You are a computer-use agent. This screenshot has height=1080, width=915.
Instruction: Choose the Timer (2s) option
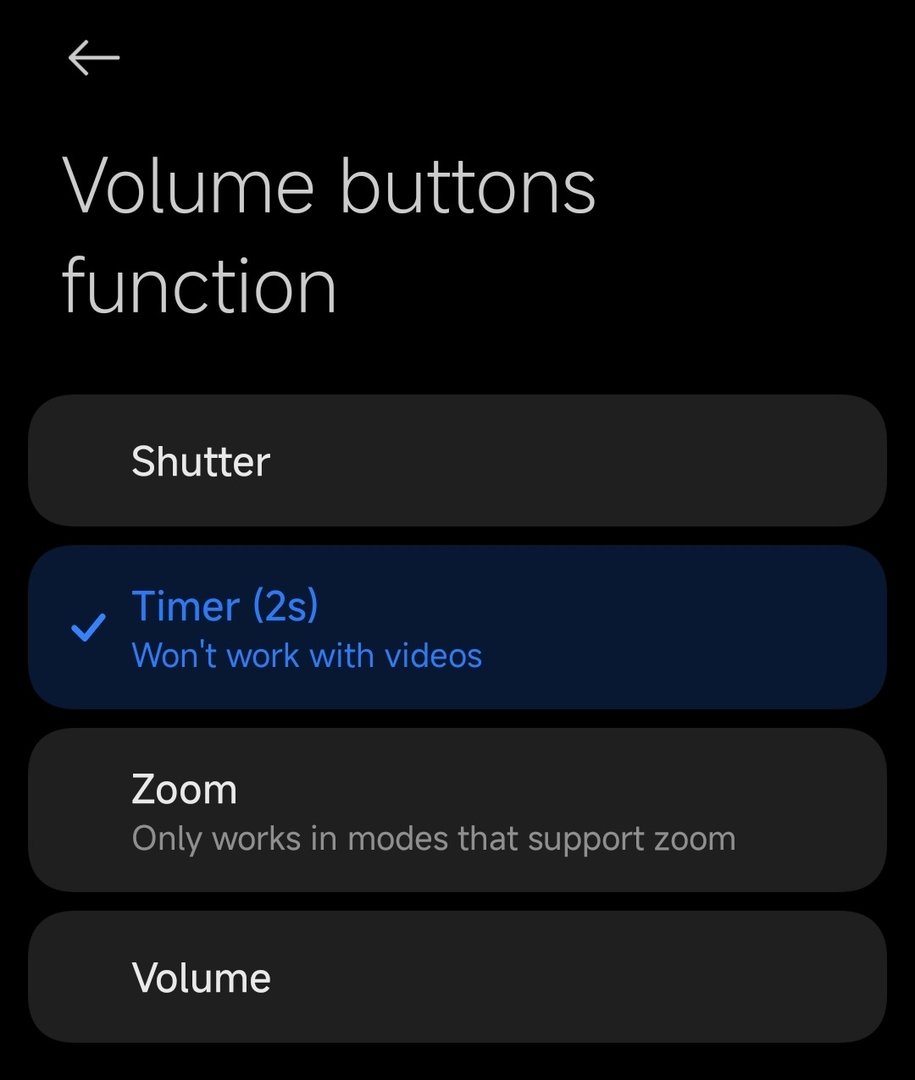pos(457,627)
